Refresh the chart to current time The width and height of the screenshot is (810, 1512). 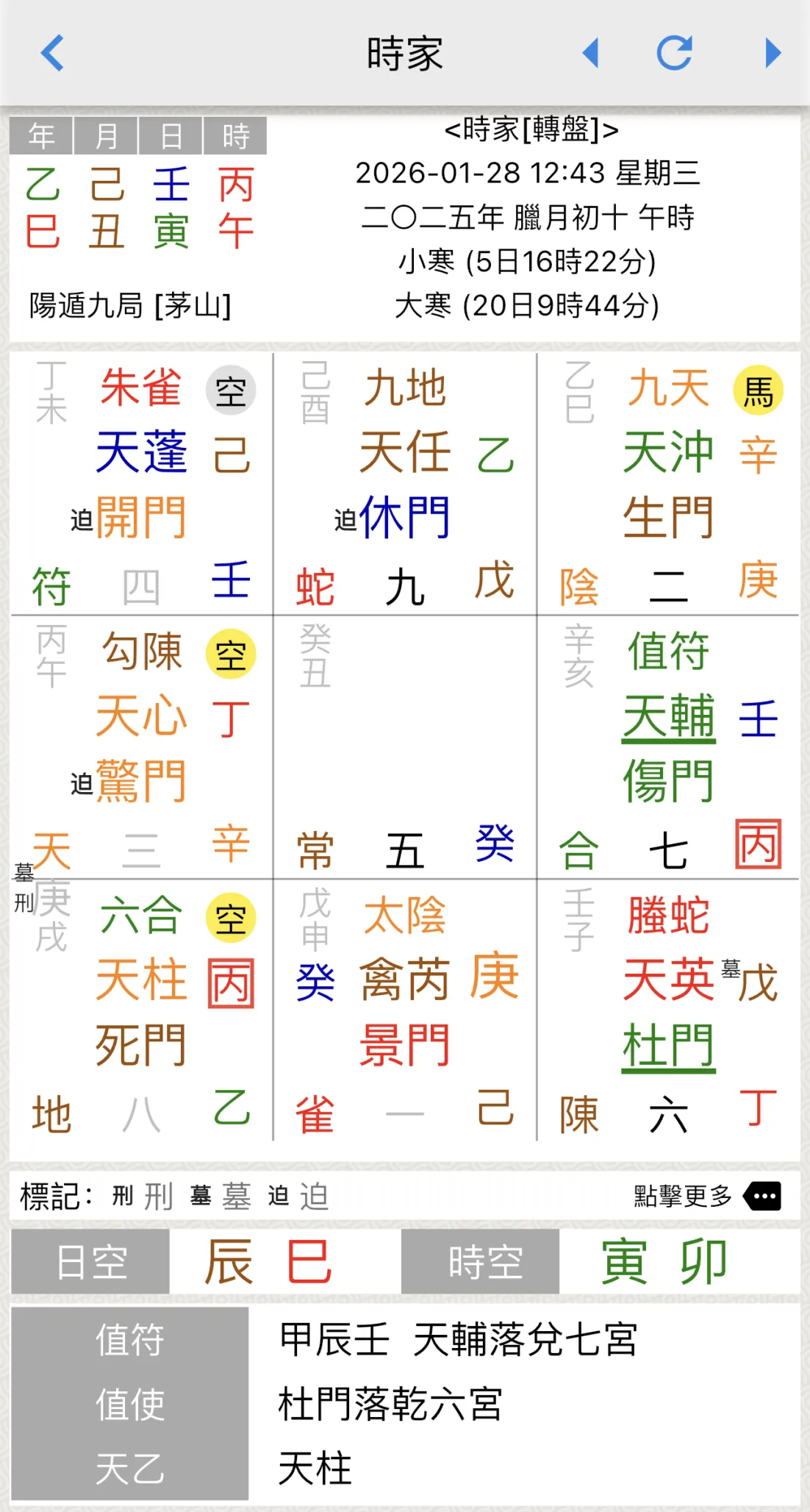(x=674, y=53)
